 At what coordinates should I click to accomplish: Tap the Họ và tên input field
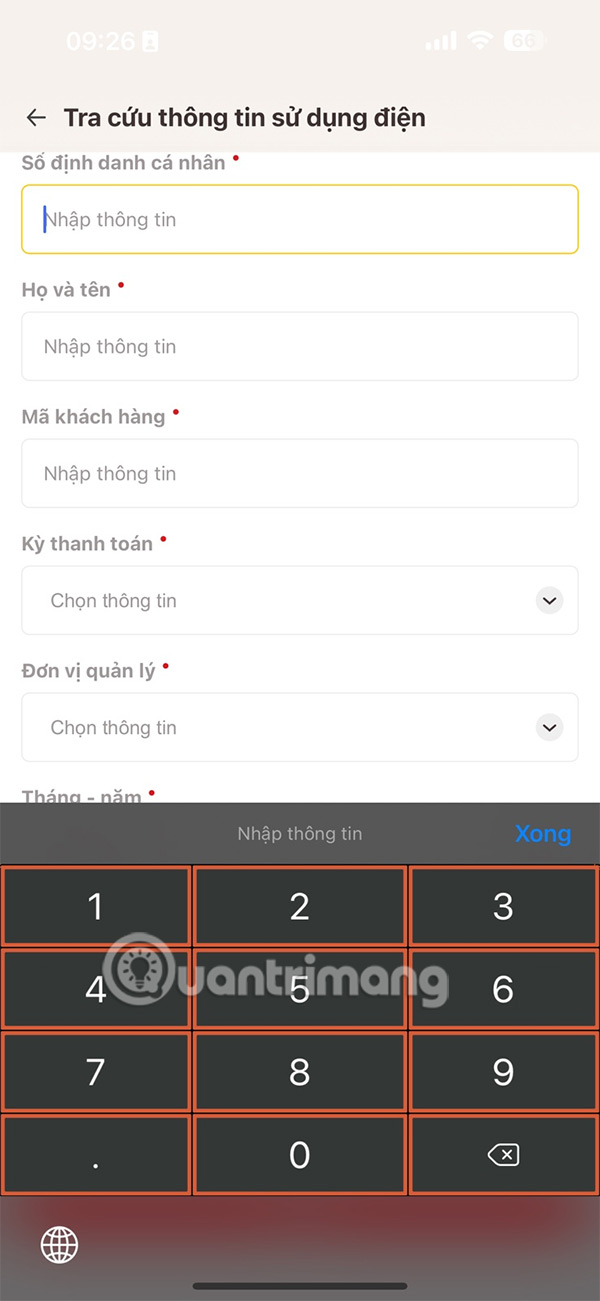click(x=300, y=347)
